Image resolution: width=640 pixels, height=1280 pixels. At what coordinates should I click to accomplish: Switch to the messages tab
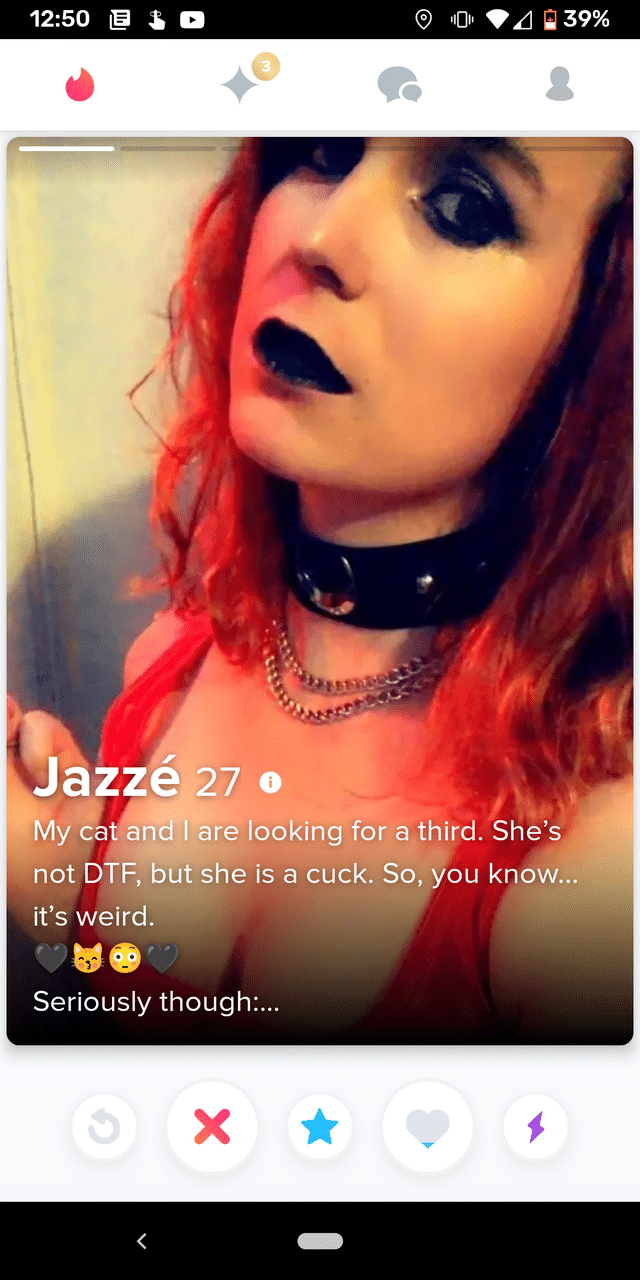point(399,86)
